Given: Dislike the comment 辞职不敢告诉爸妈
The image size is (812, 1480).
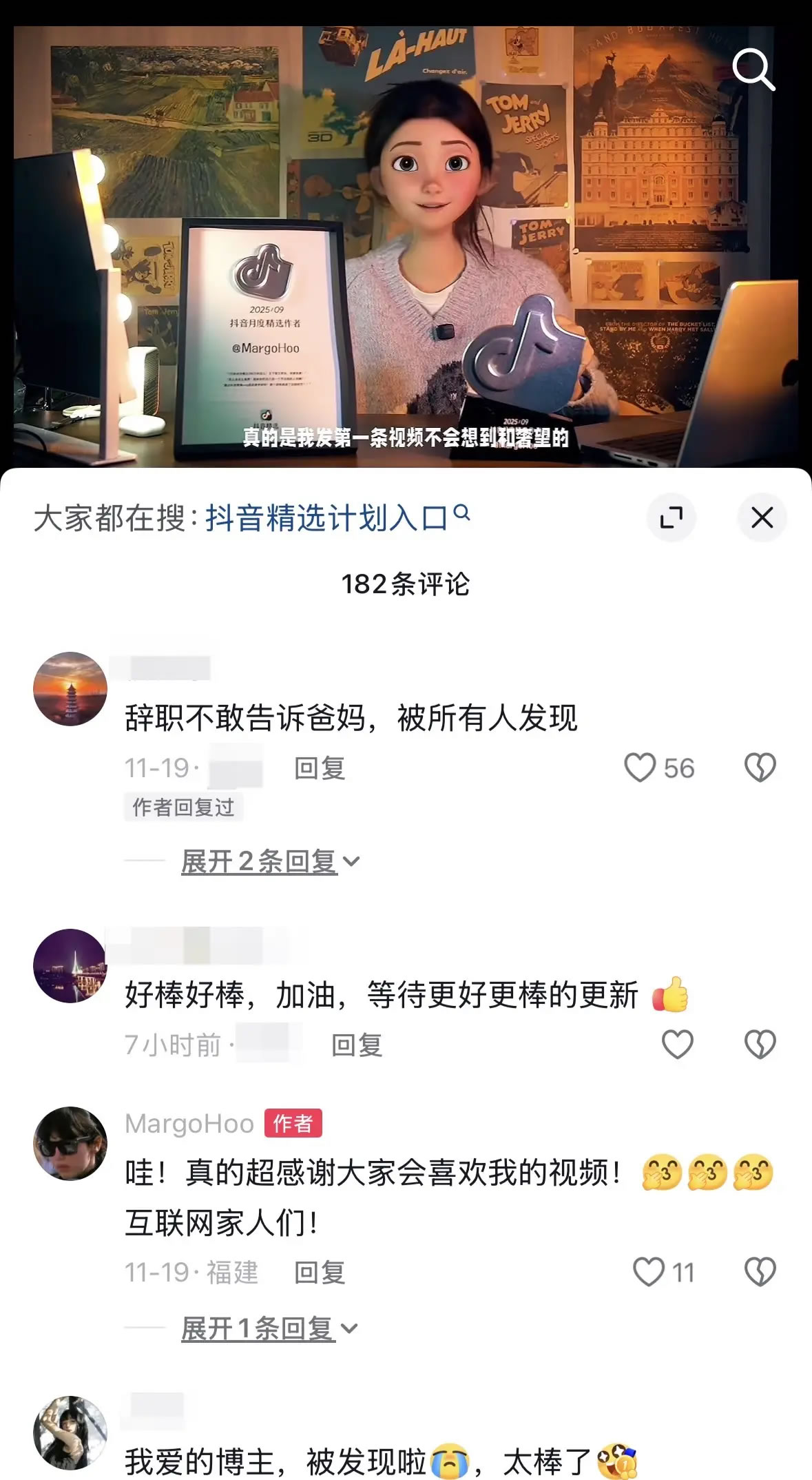Looking at the screenshot, I should tap(760, 768).
